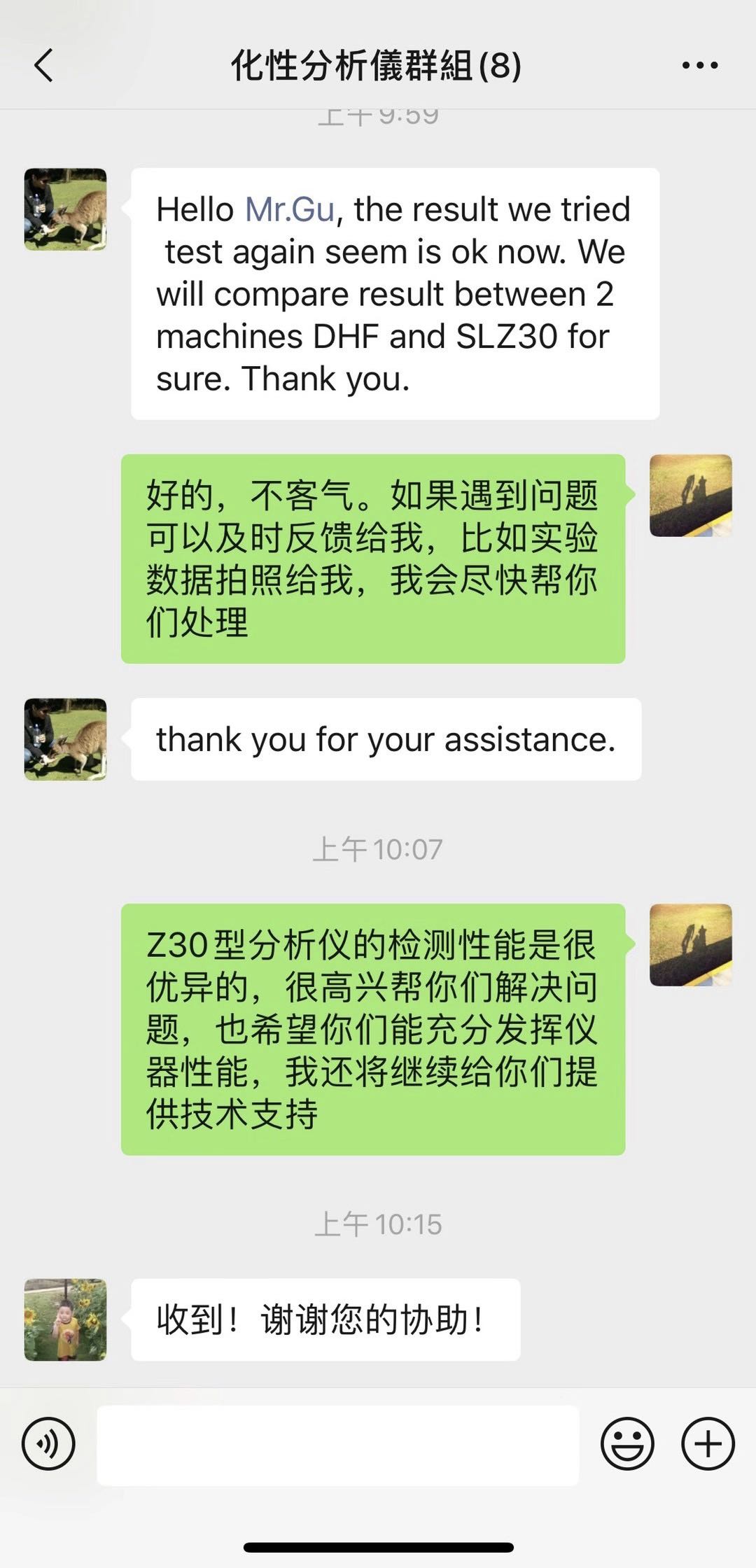Tap the message text field
The image size is (756, 1568).
(x=337, y=1445)
